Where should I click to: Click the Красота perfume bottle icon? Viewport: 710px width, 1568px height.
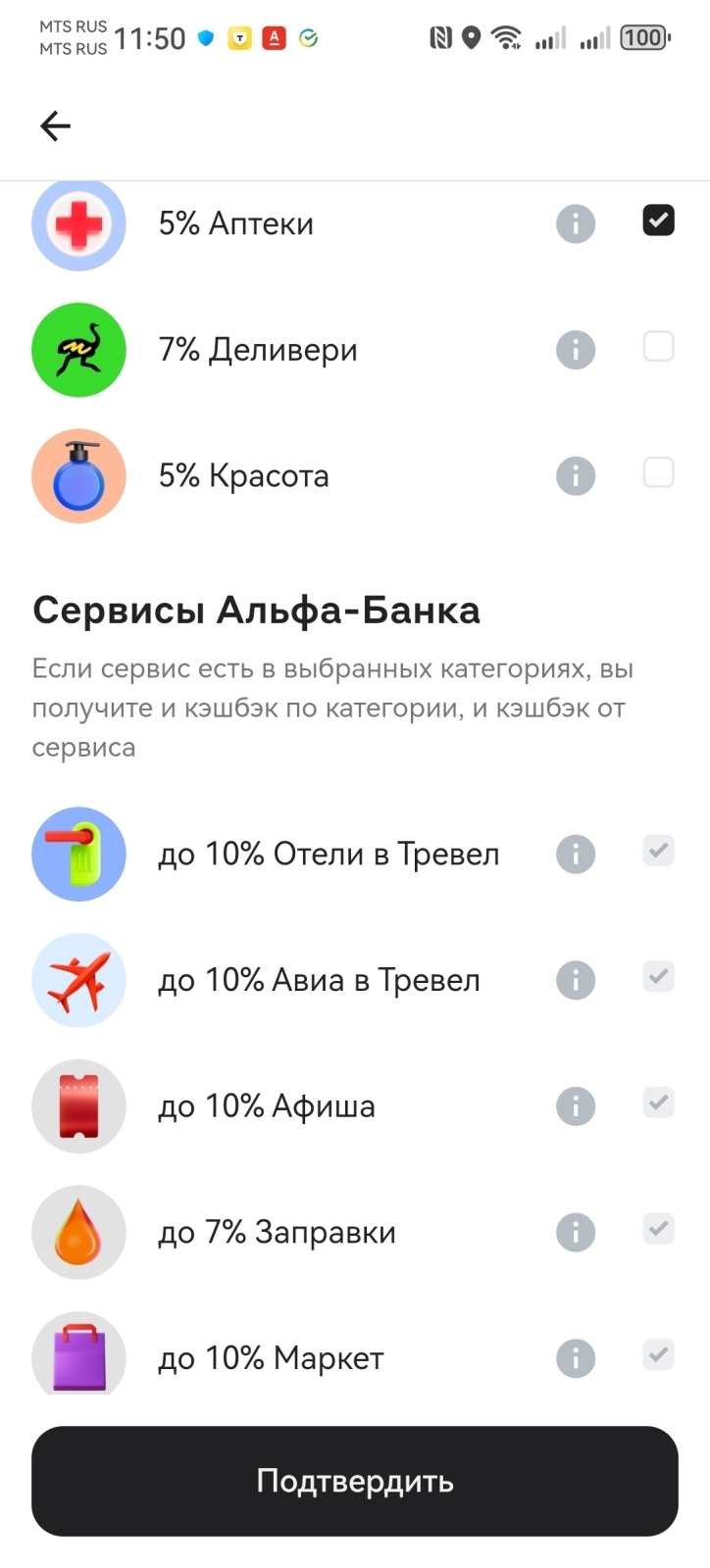pyautogui.click(x=78, y=476)
